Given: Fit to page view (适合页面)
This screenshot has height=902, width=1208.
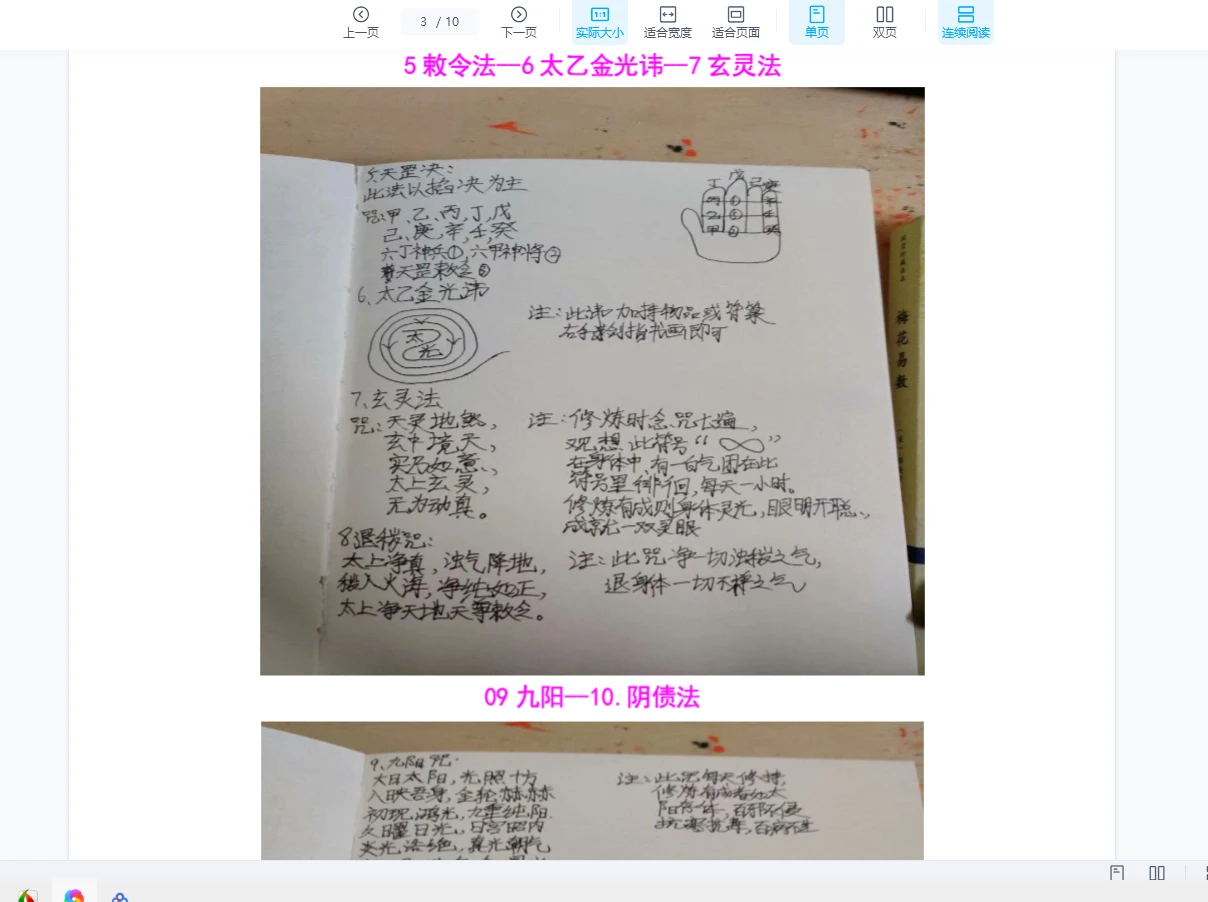Looking at the screenshot, I should point(736,22).
